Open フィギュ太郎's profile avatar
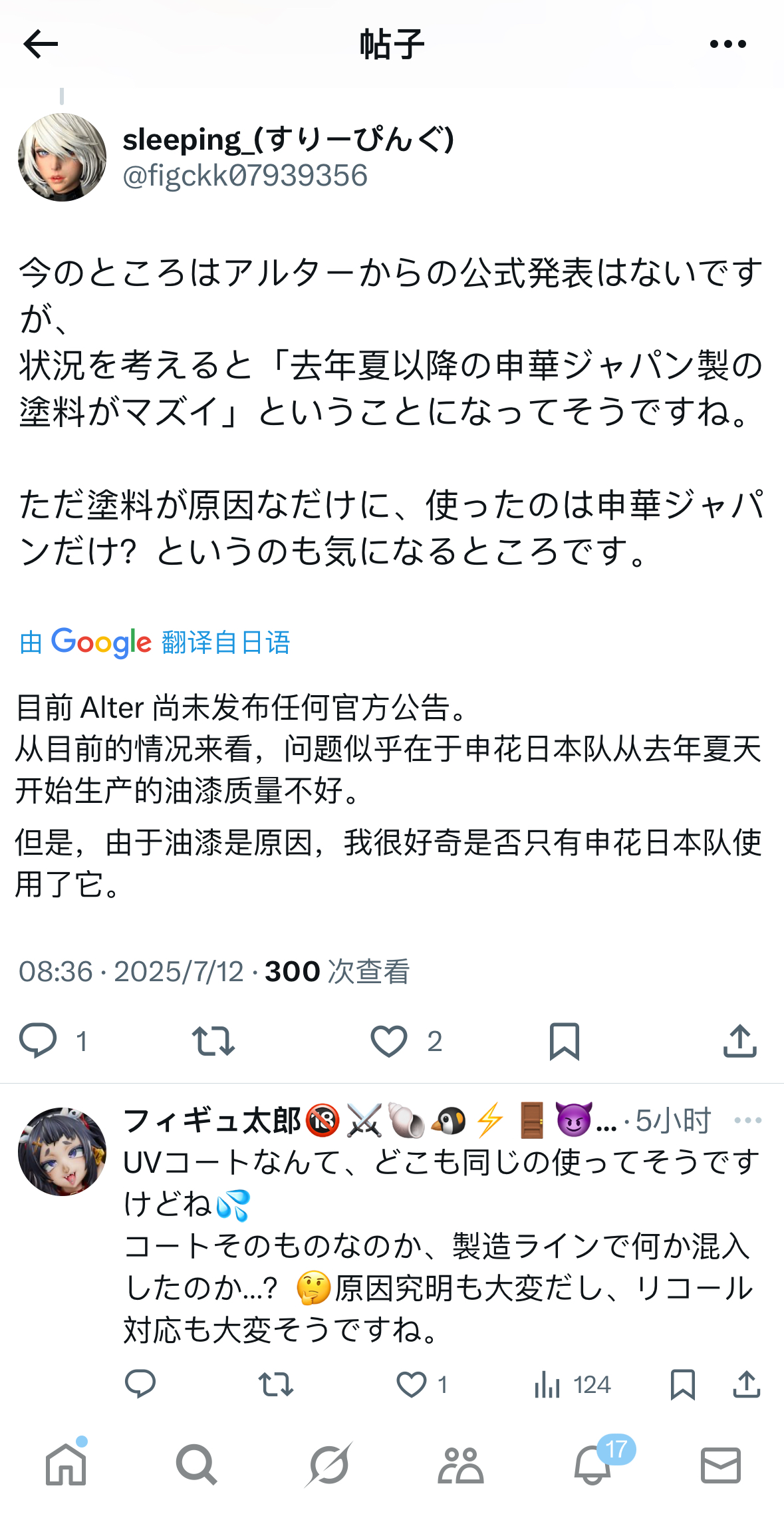This screenshot has width=784, height=1528. coord(62,1151)
